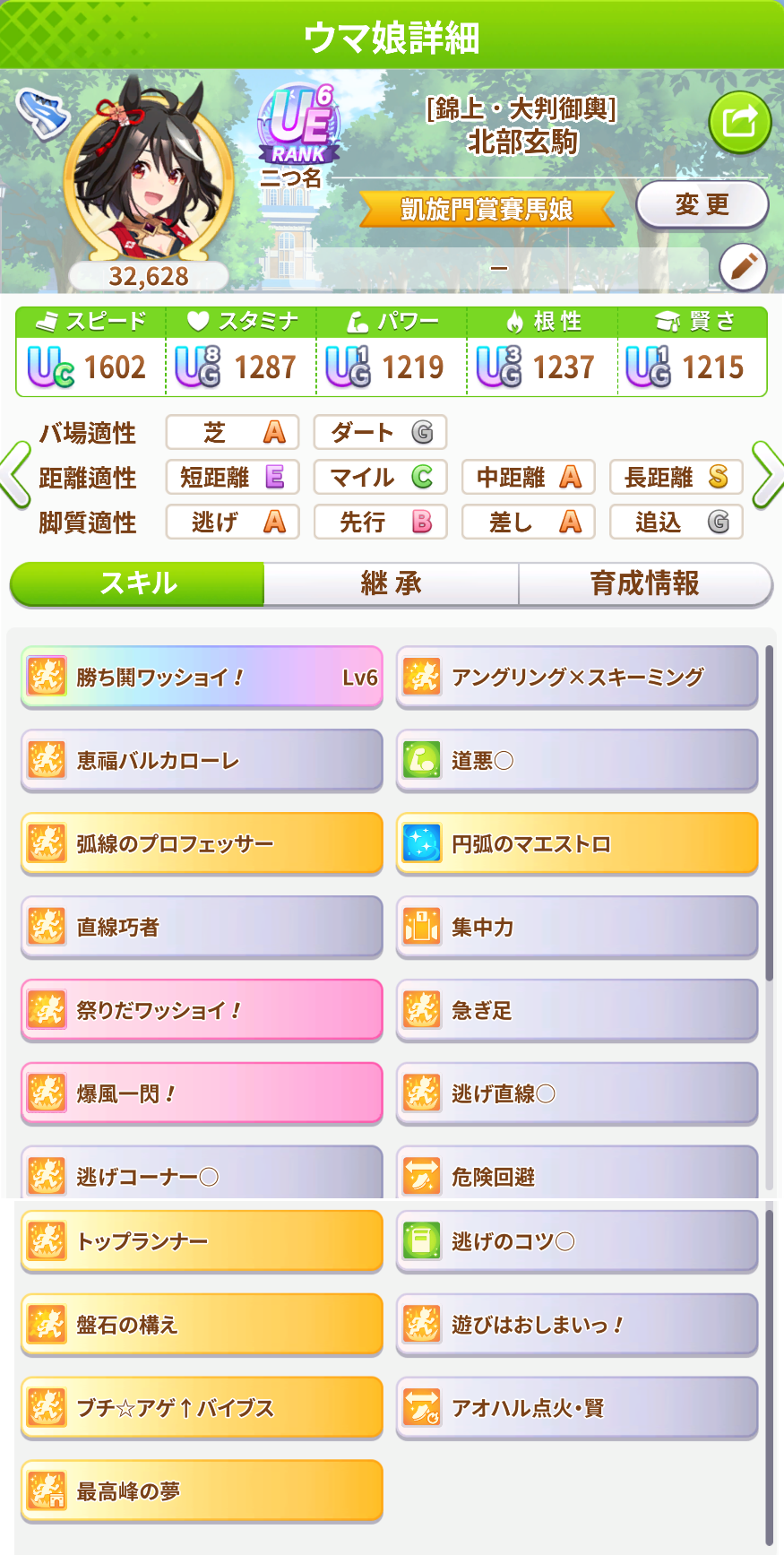Screen dimensions: 784x1555
Task: Show details for 爆風一閃！
Action: tap(202, 1094)
